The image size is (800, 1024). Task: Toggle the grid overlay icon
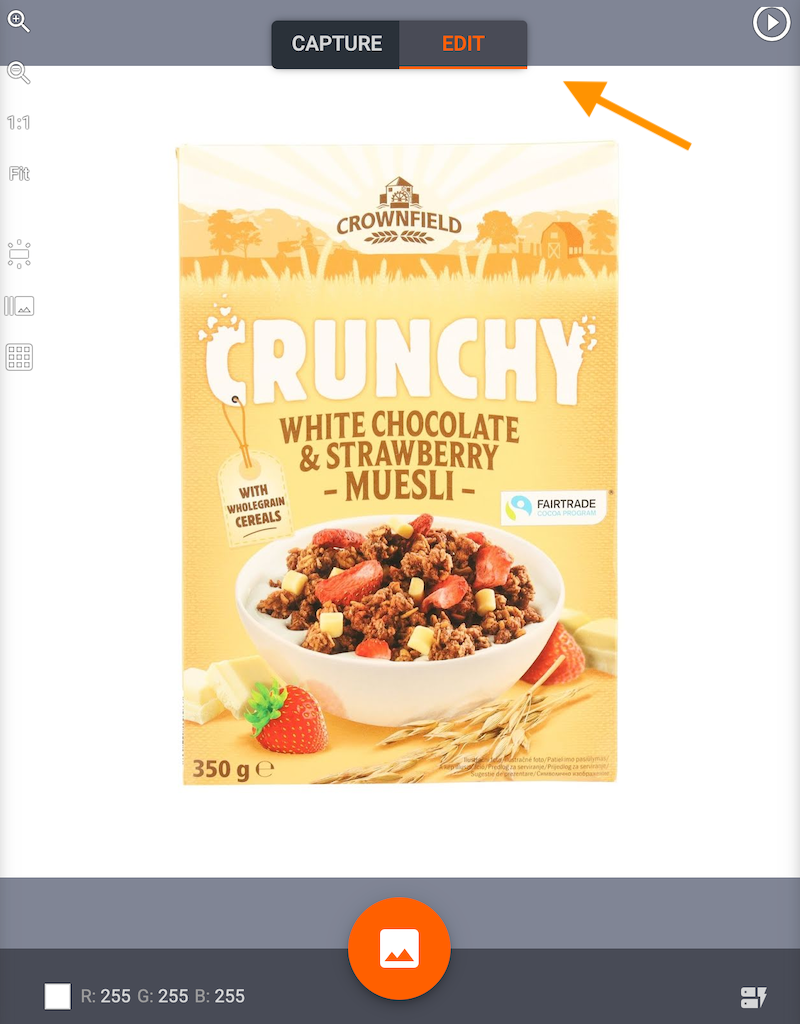pos(19,357)
